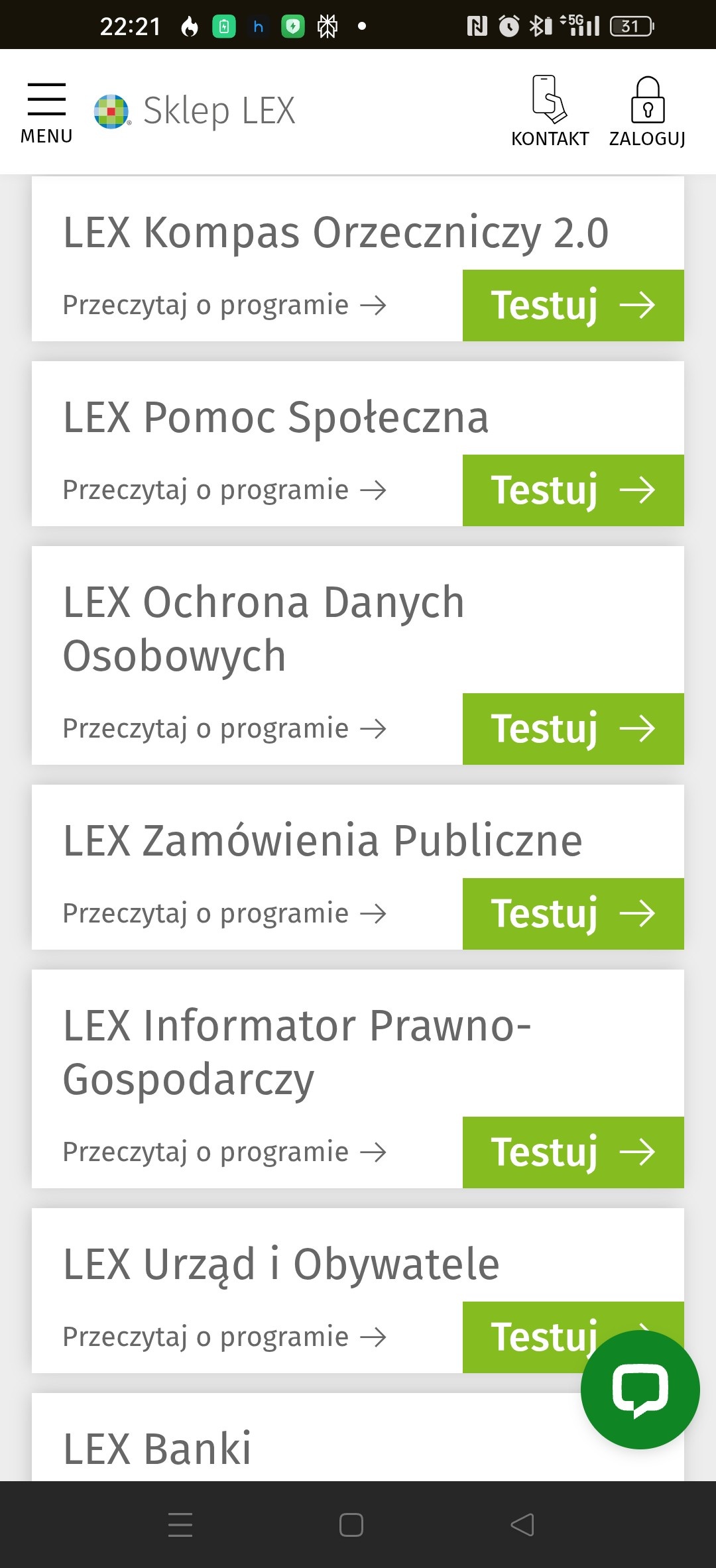This screenshot has width=716, height=1568.
Task: Test LEX Informator Prawno-Gospodarczy
Action: (573, 1152)
